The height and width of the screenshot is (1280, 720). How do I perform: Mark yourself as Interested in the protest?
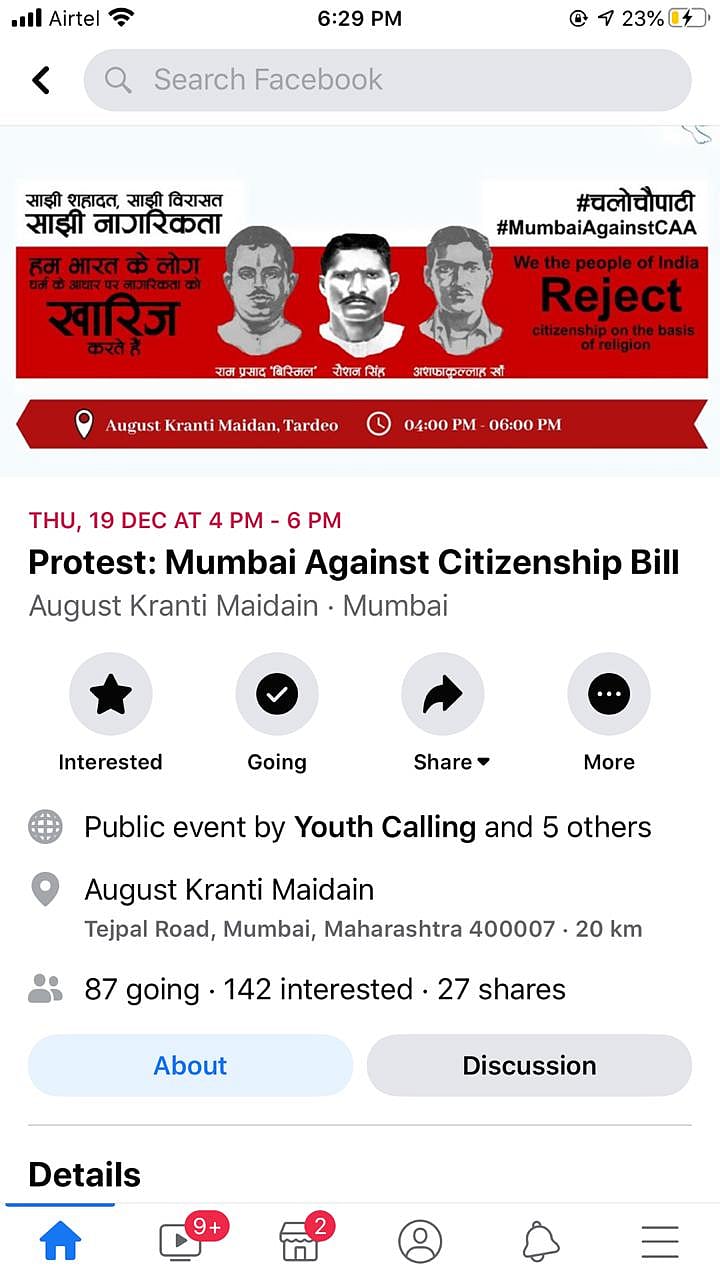(x=110, y=694)
